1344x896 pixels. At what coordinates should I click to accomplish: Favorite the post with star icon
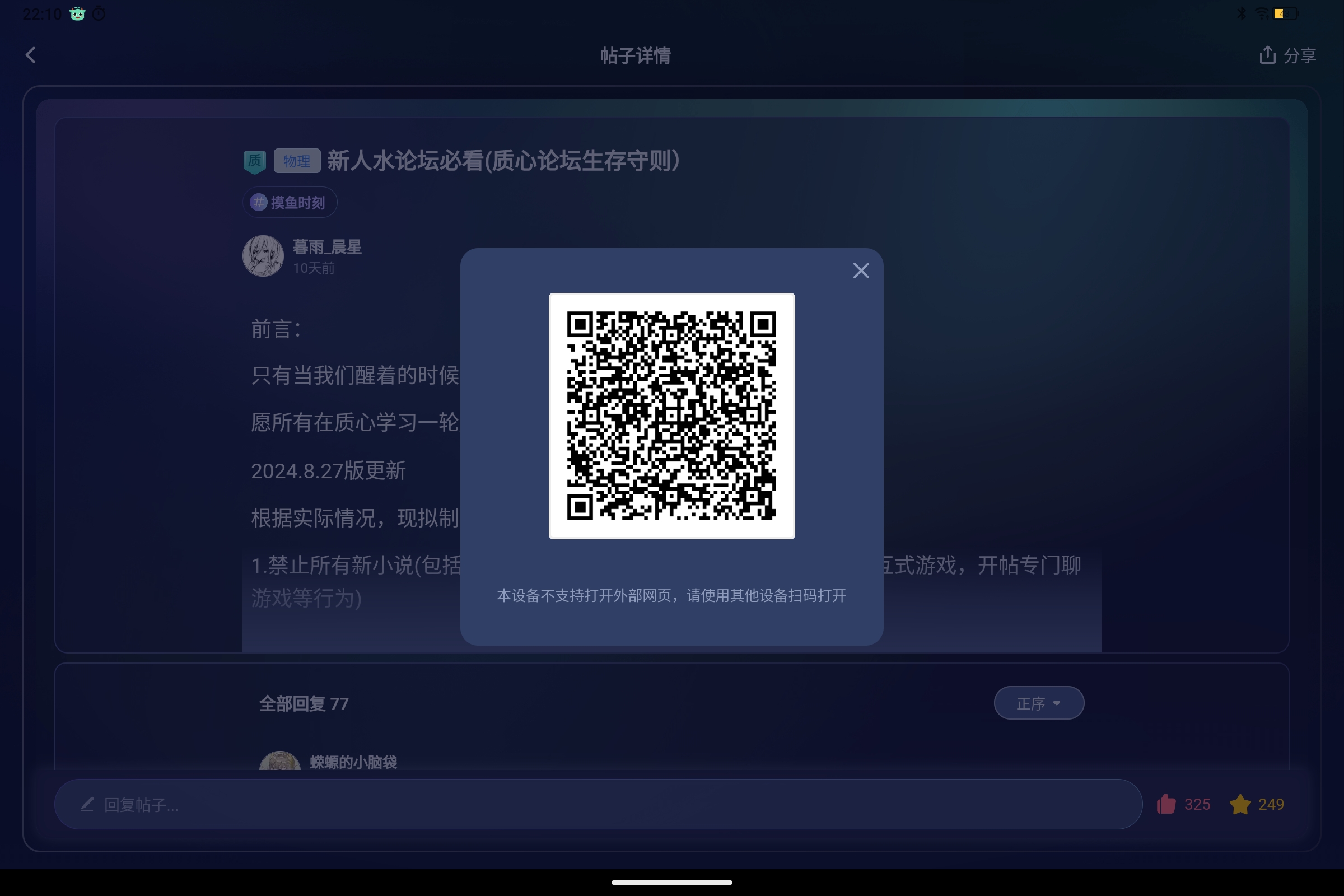(1239, 804)
